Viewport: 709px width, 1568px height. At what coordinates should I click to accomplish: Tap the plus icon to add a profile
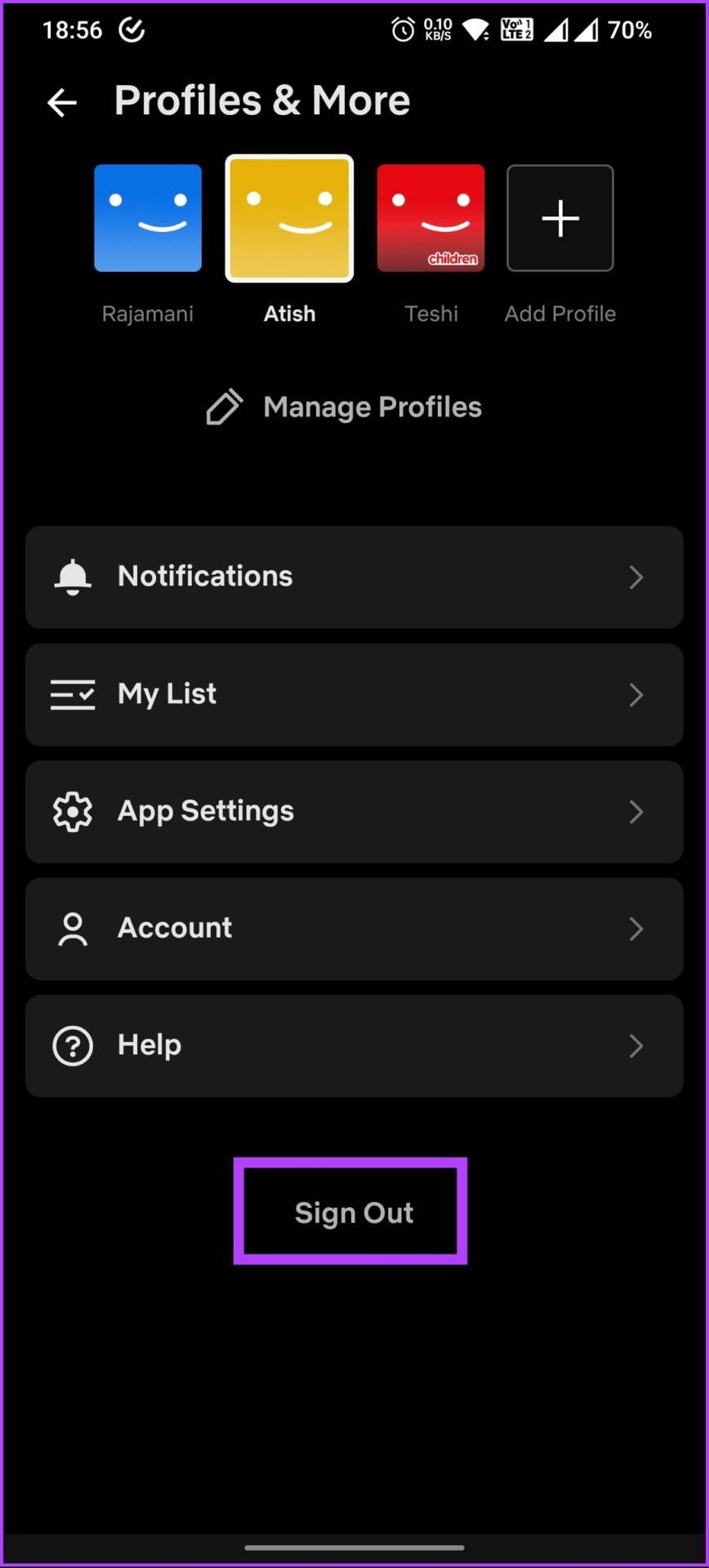point(560,218)
